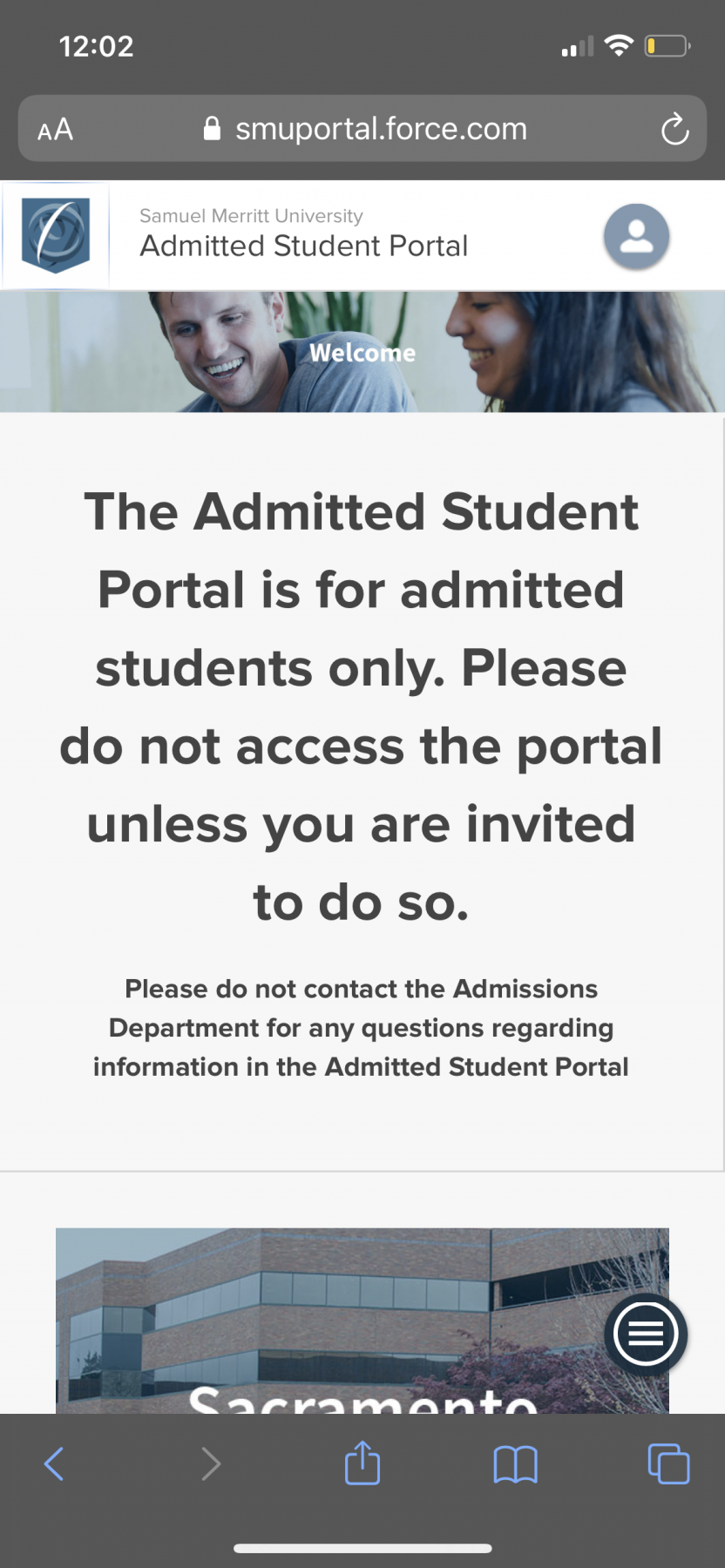
Task: Show open Safari tabs
Action: tap(668, 1463)
